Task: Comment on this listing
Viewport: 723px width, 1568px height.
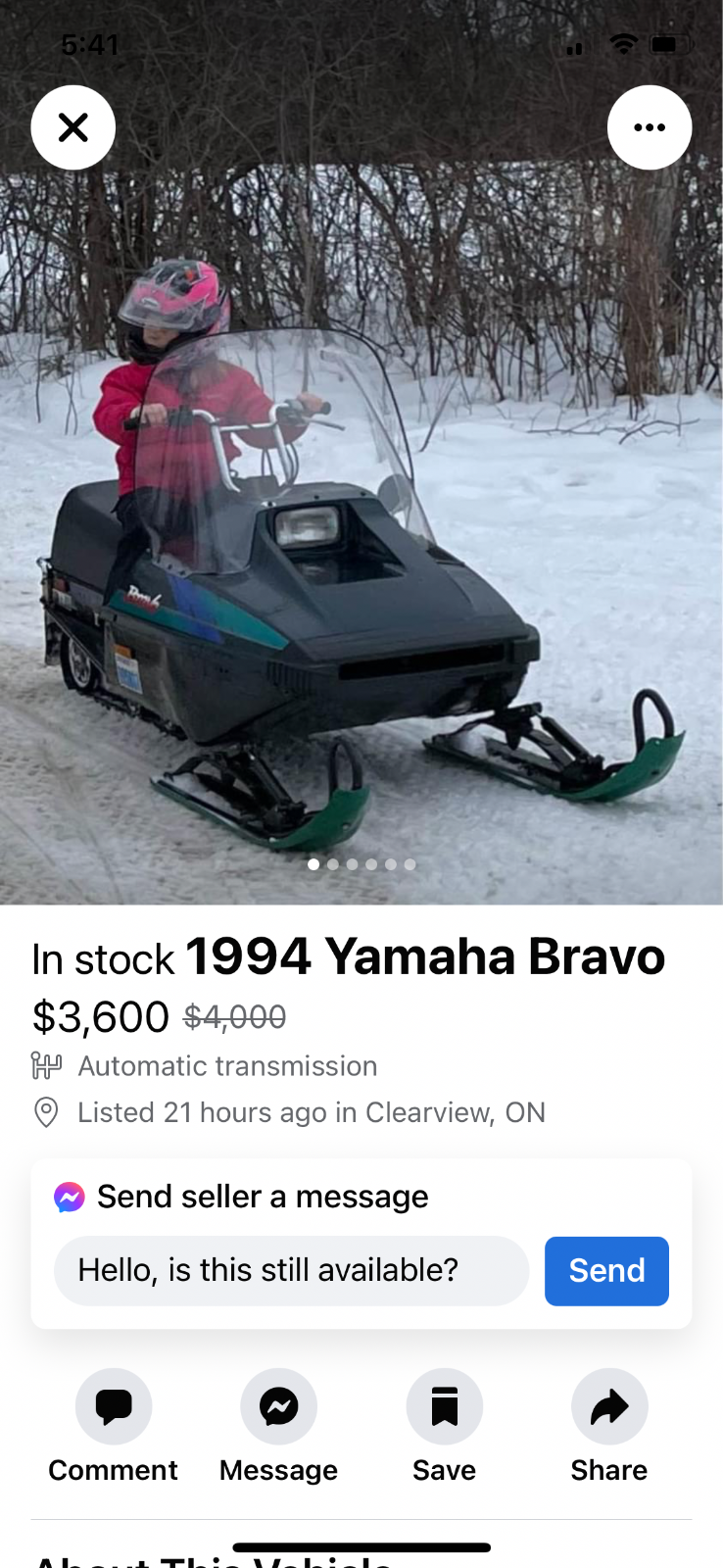Action: pyautogui.click(x=114, y=1427)
